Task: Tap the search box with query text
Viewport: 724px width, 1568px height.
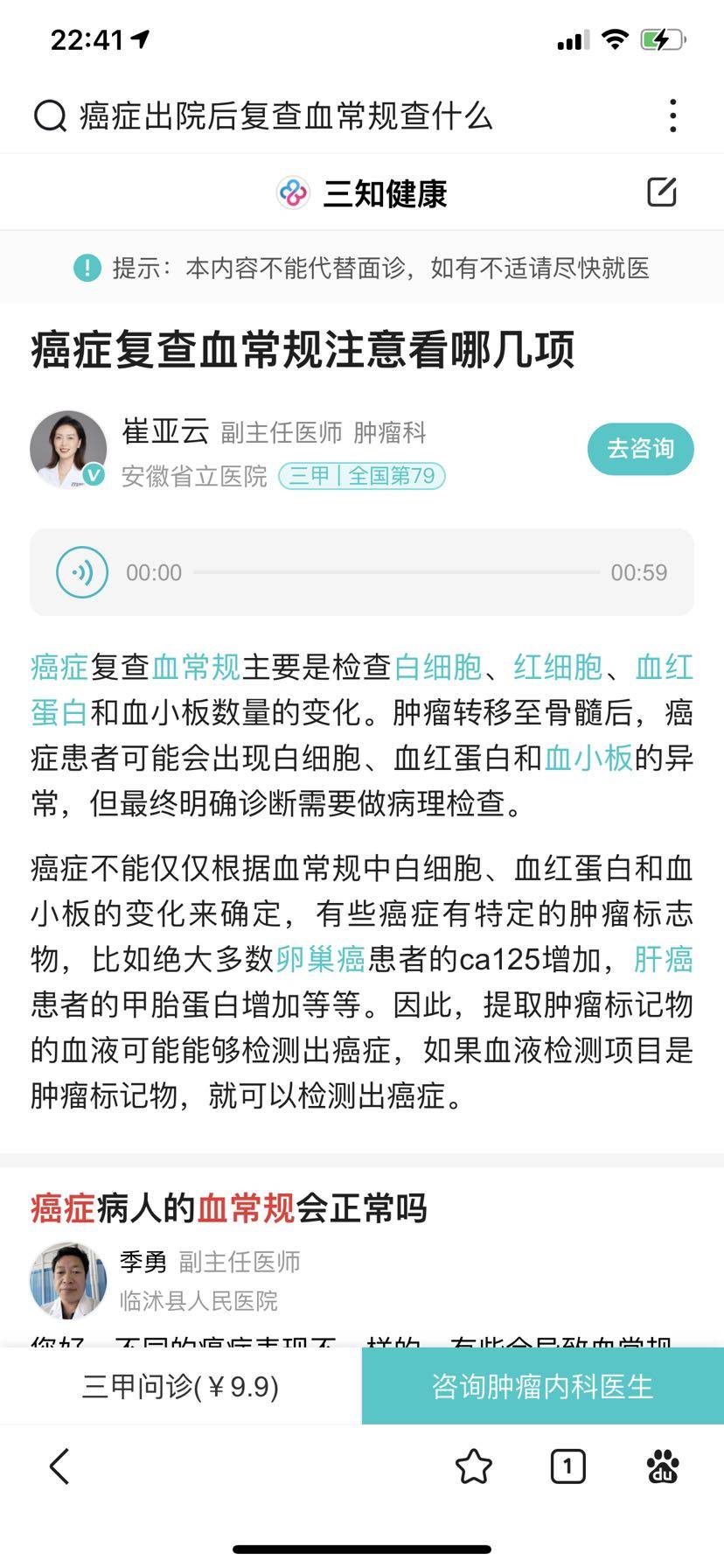Action: click(x=284, y=115)
